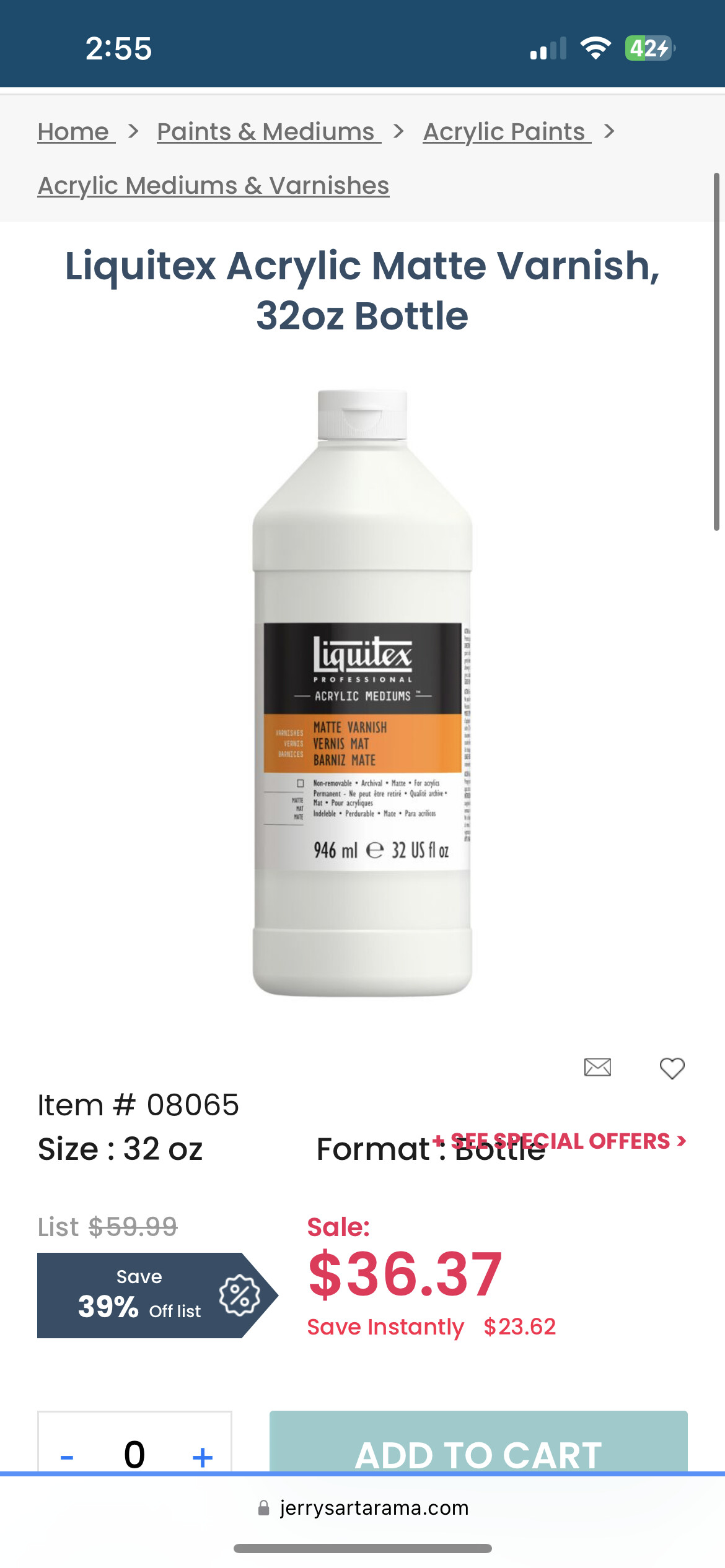This screenshot has width=725, height=1568.
Task: Open Acrylic Mediums & Varnishes link
Action: (x=213, y=186)
